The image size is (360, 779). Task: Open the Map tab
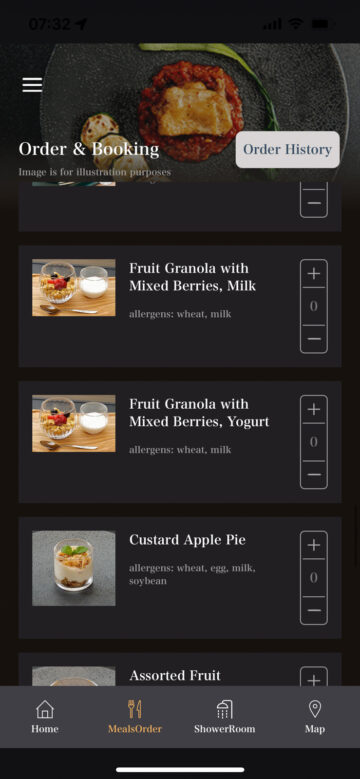point(315,716)
